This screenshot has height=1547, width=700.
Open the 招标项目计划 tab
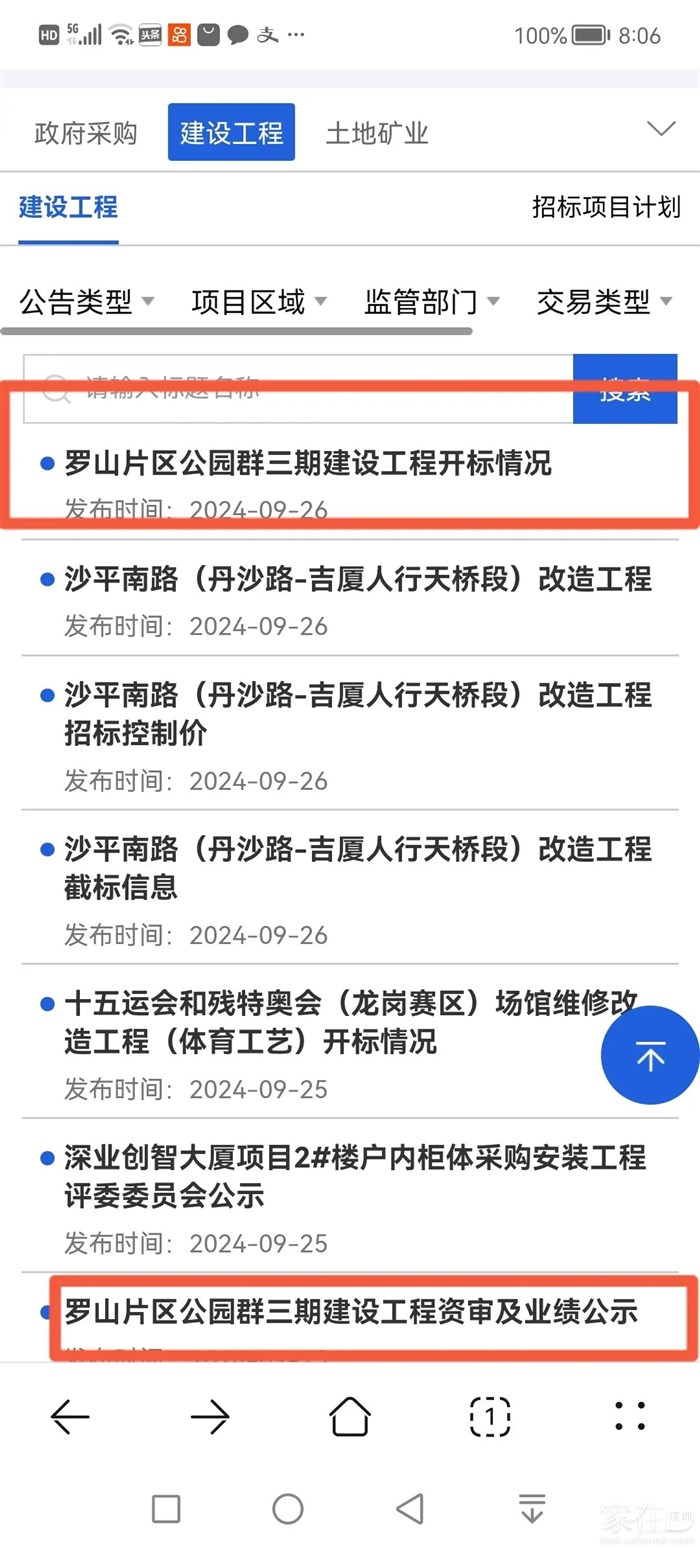(606, 207)
